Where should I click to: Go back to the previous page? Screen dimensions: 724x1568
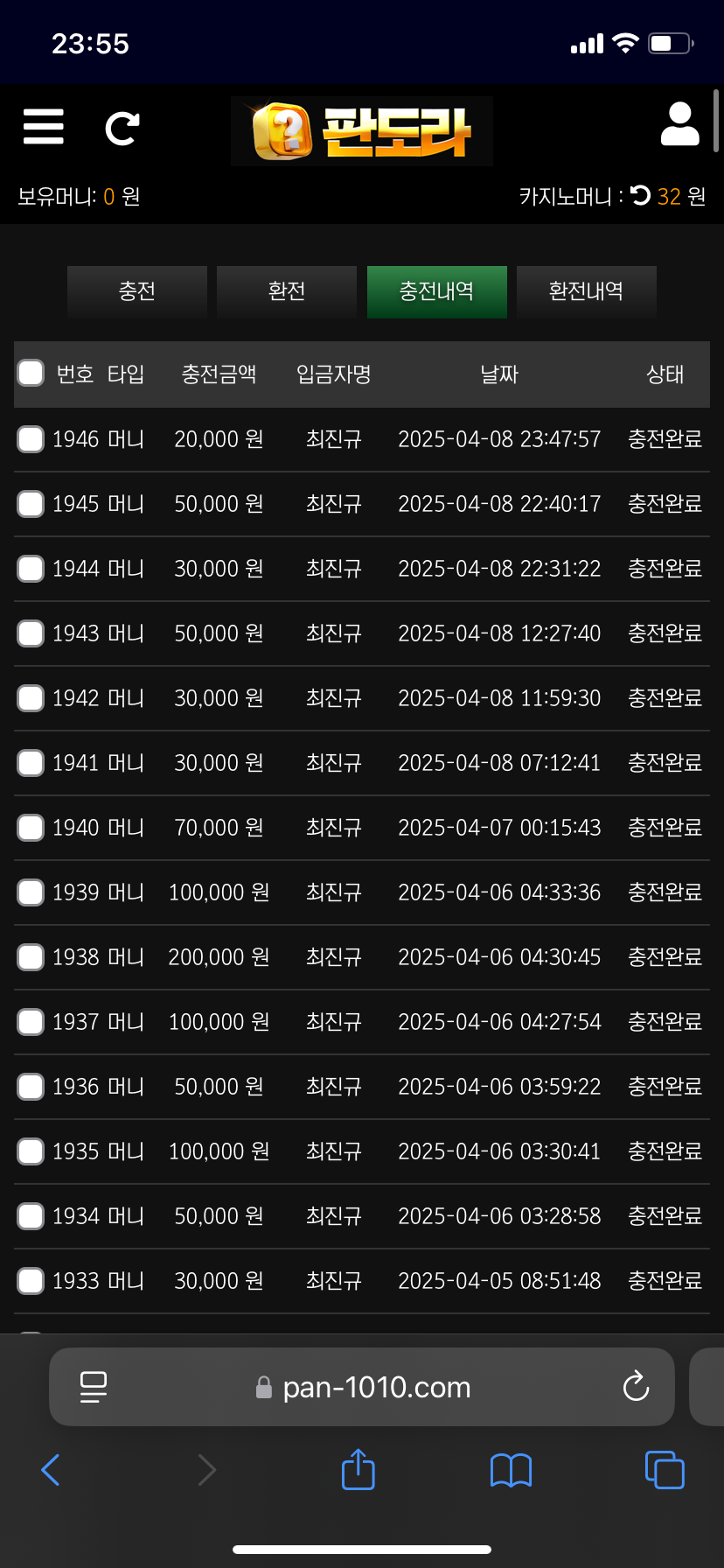pos(51,1470)
